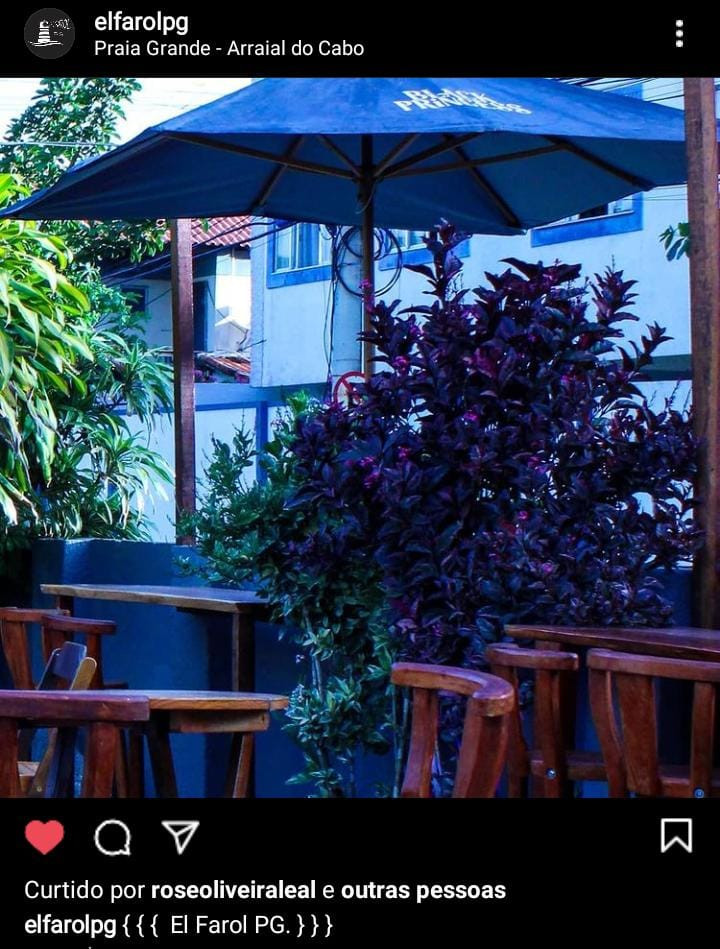Tap the elfarolpg name in the caption
Image resolution: width=720 pixels, height=949 pixels.
click(x=70, y=924)
